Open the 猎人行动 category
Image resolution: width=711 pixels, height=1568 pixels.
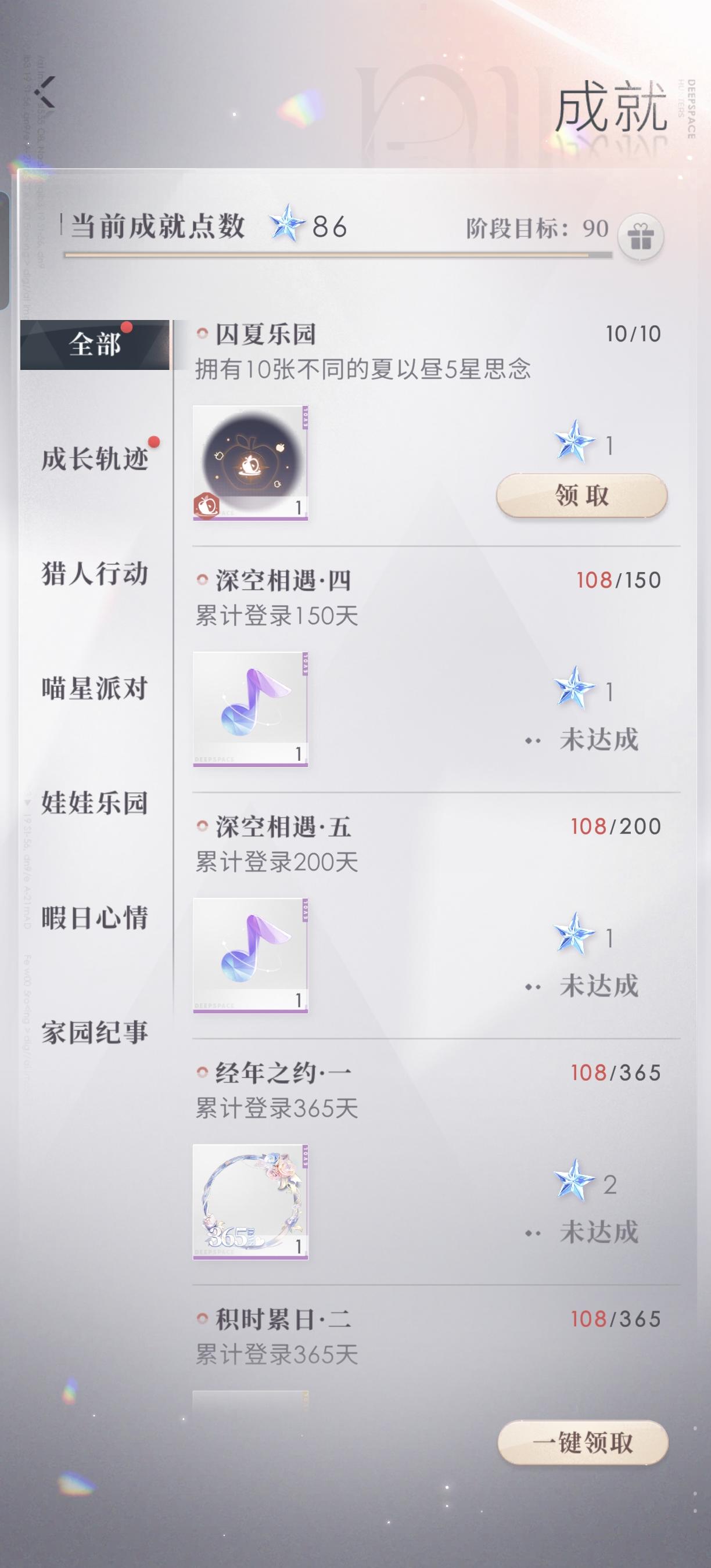(95, 573)
